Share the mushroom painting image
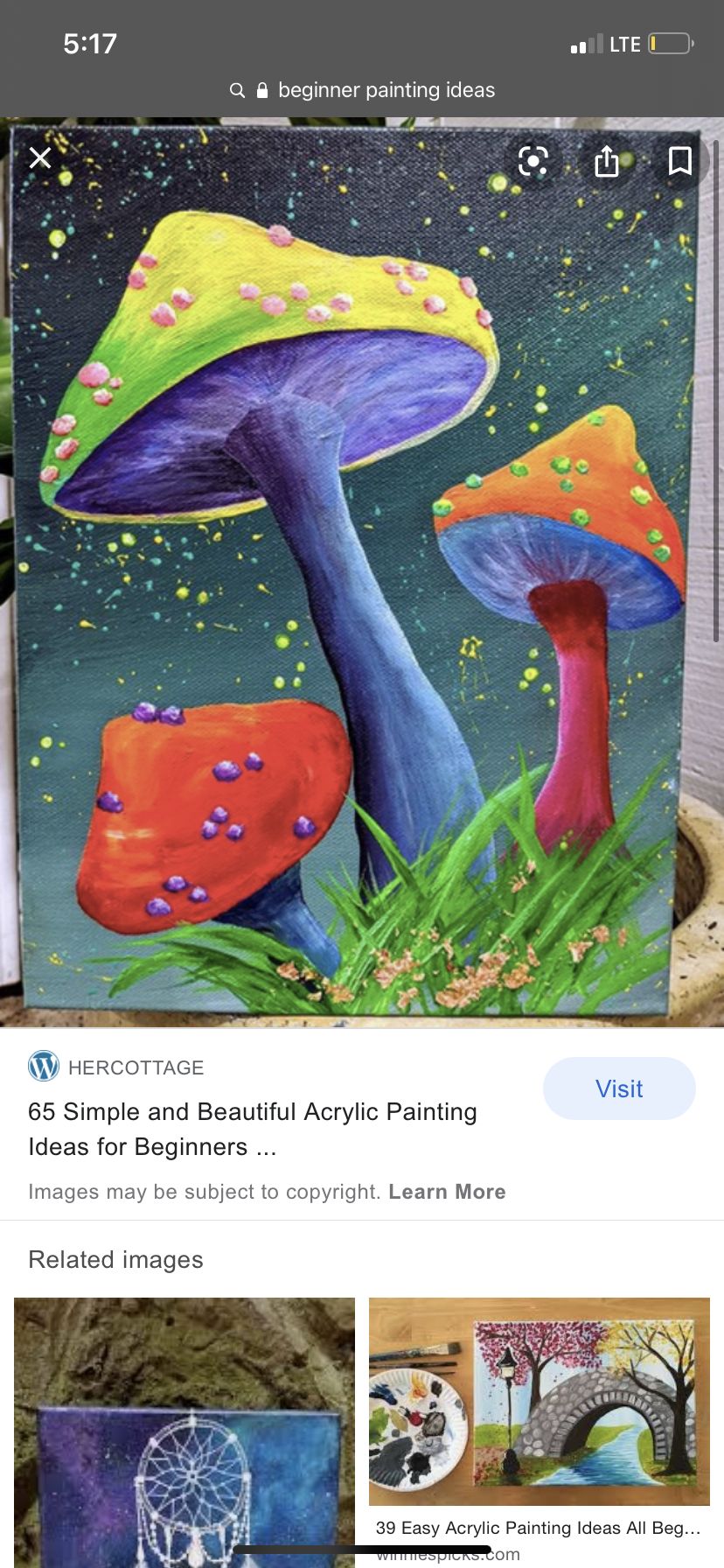Image resolution: width=724 pixels, height=1568 pixels. tap(607, 160)
